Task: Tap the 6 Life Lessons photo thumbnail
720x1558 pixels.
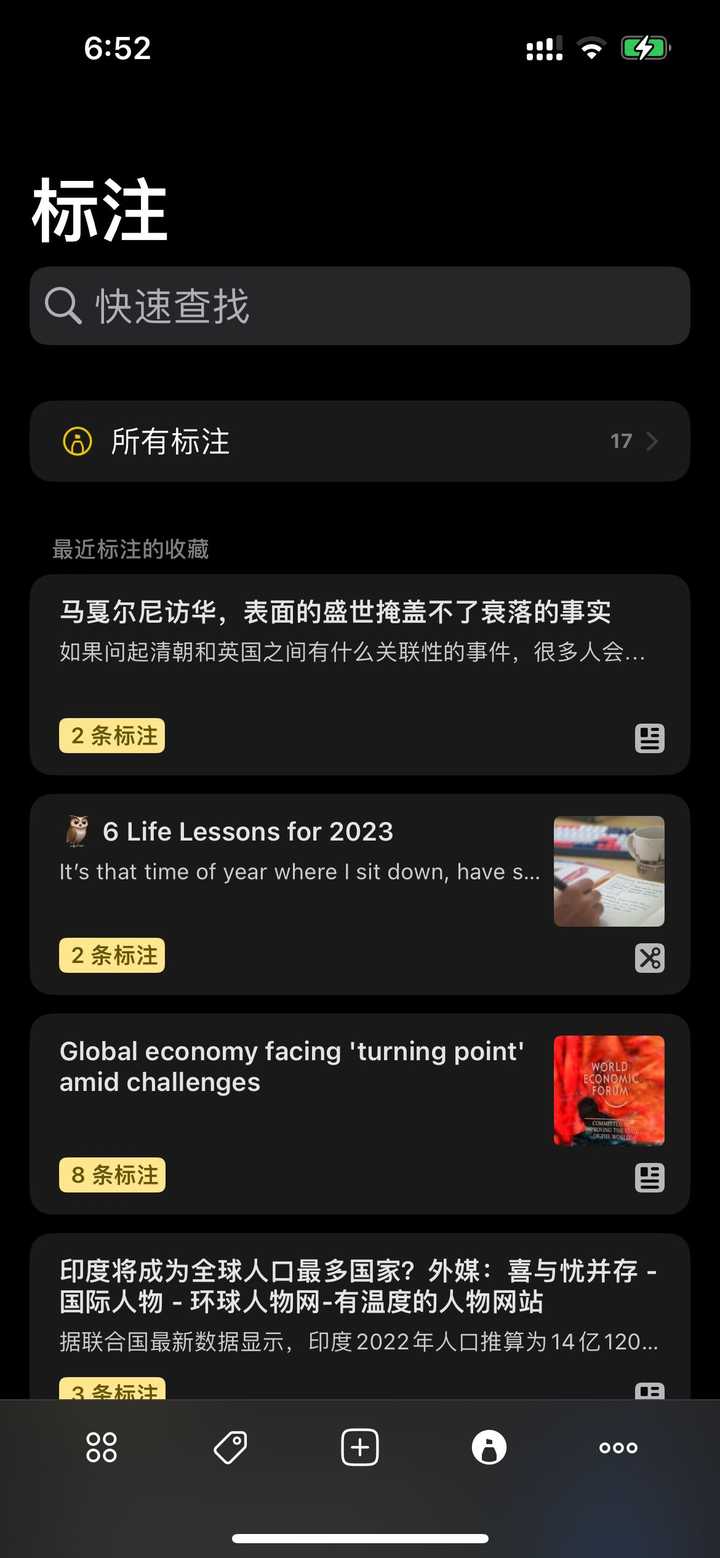Action: coord(609,870)
